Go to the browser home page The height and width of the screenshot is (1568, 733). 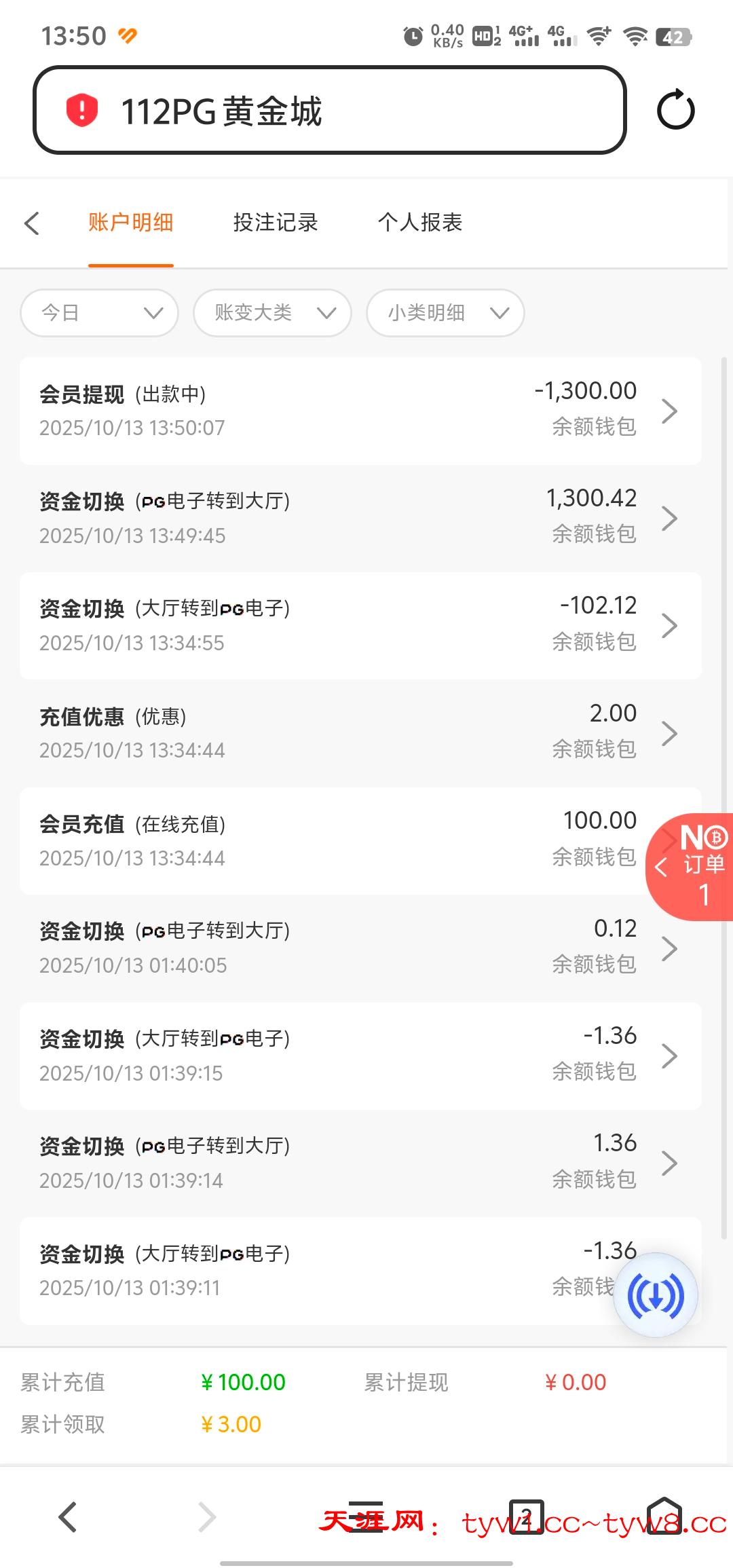[663, 1517]
